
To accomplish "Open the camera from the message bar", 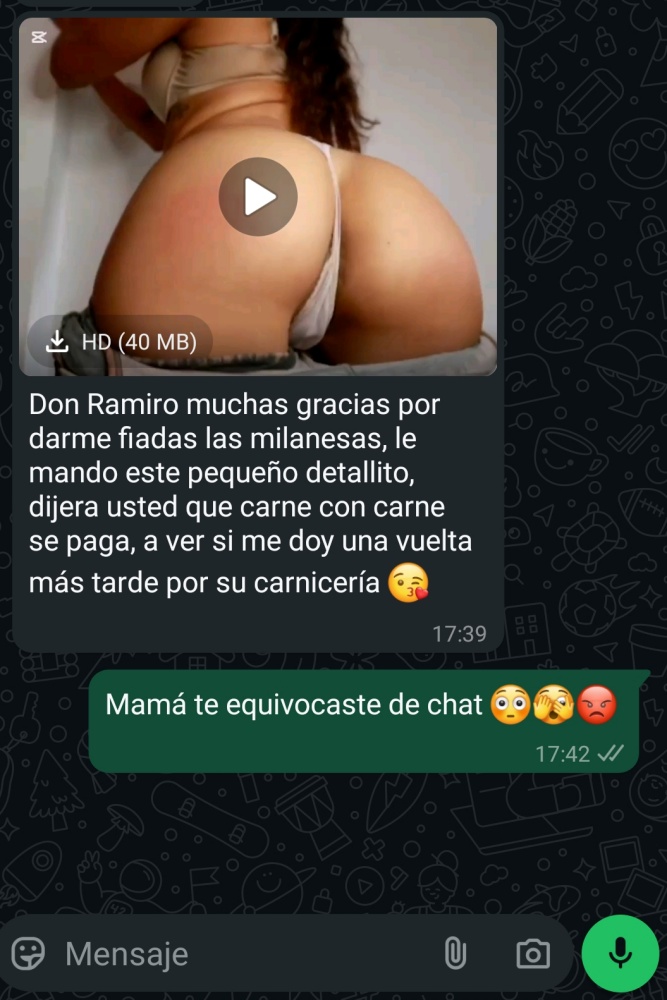I will click(x=532, y=953).
